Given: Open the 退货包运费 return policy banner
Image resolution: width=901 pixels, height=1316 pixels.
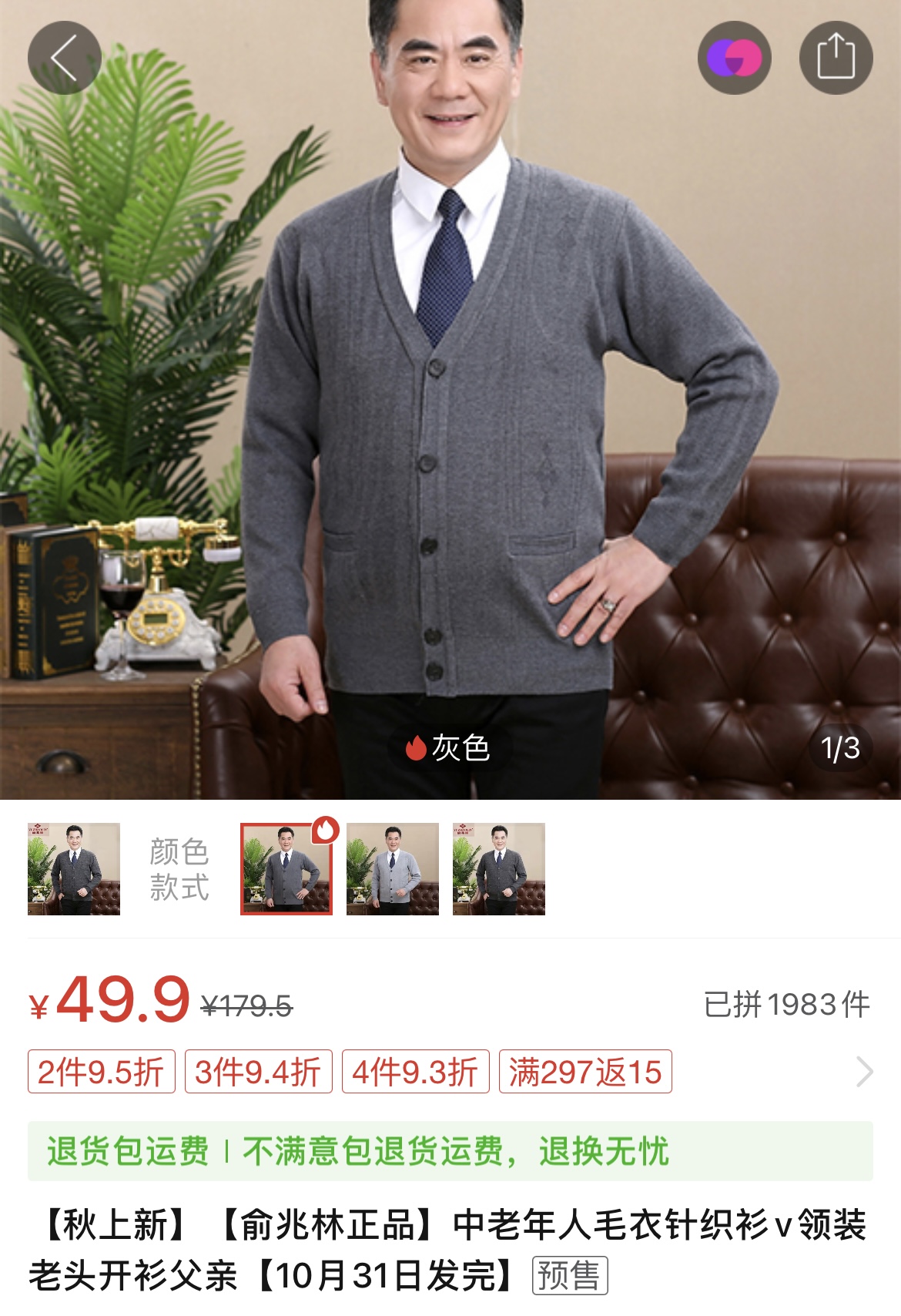Looking at the screenshot, I should (450, 1151).
